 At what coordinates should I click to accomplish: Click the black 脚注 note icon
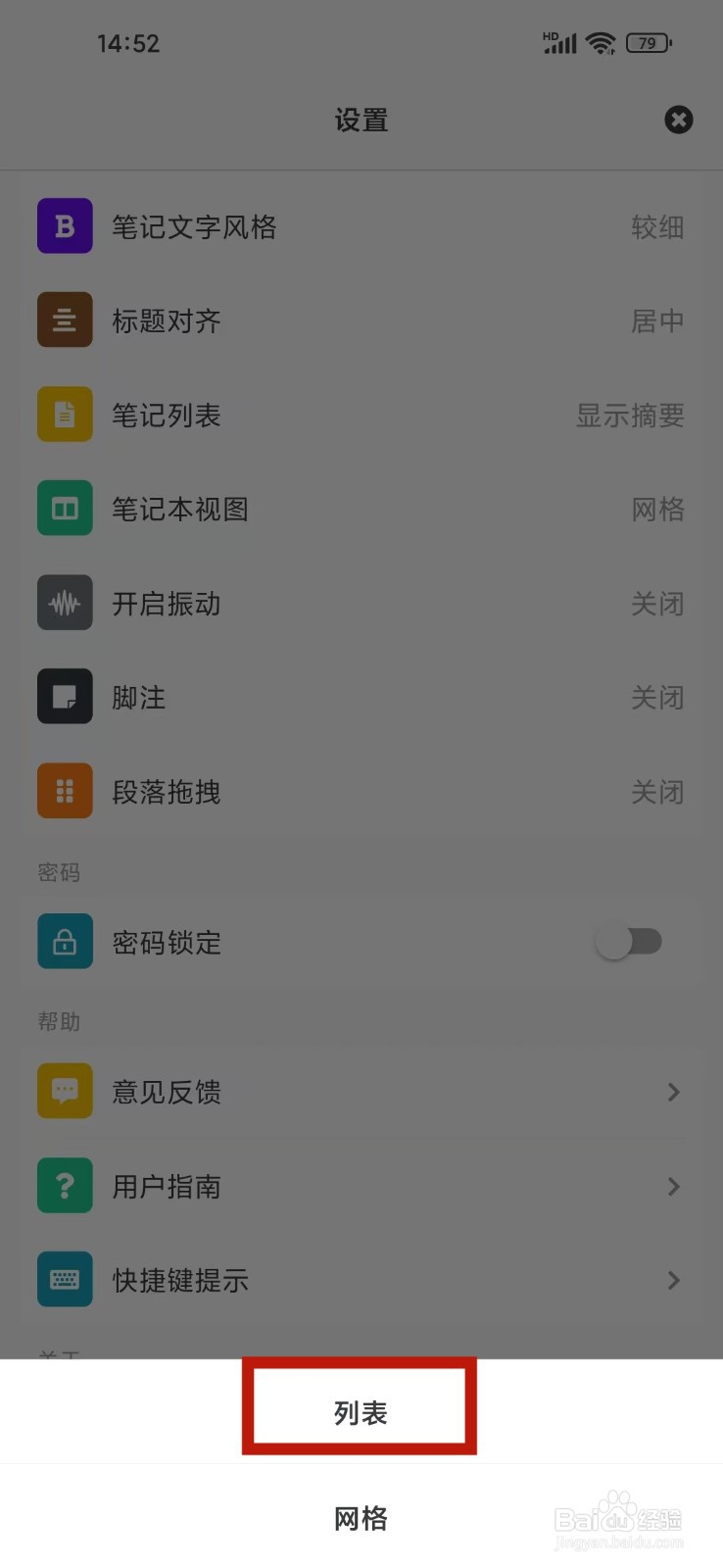point(64,696)
